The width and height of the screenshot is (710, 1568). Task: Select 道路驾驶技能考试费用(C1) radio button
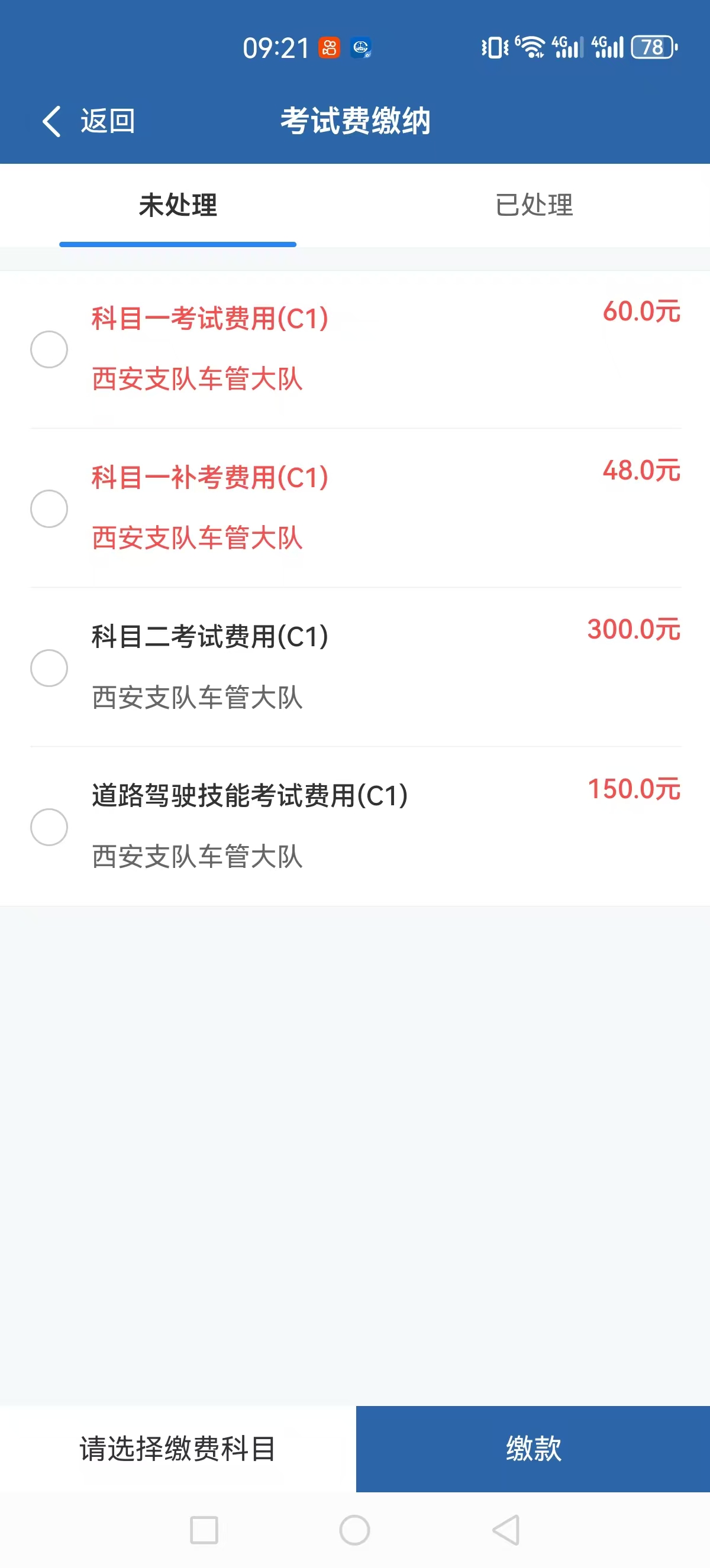(x=49, y=827)
